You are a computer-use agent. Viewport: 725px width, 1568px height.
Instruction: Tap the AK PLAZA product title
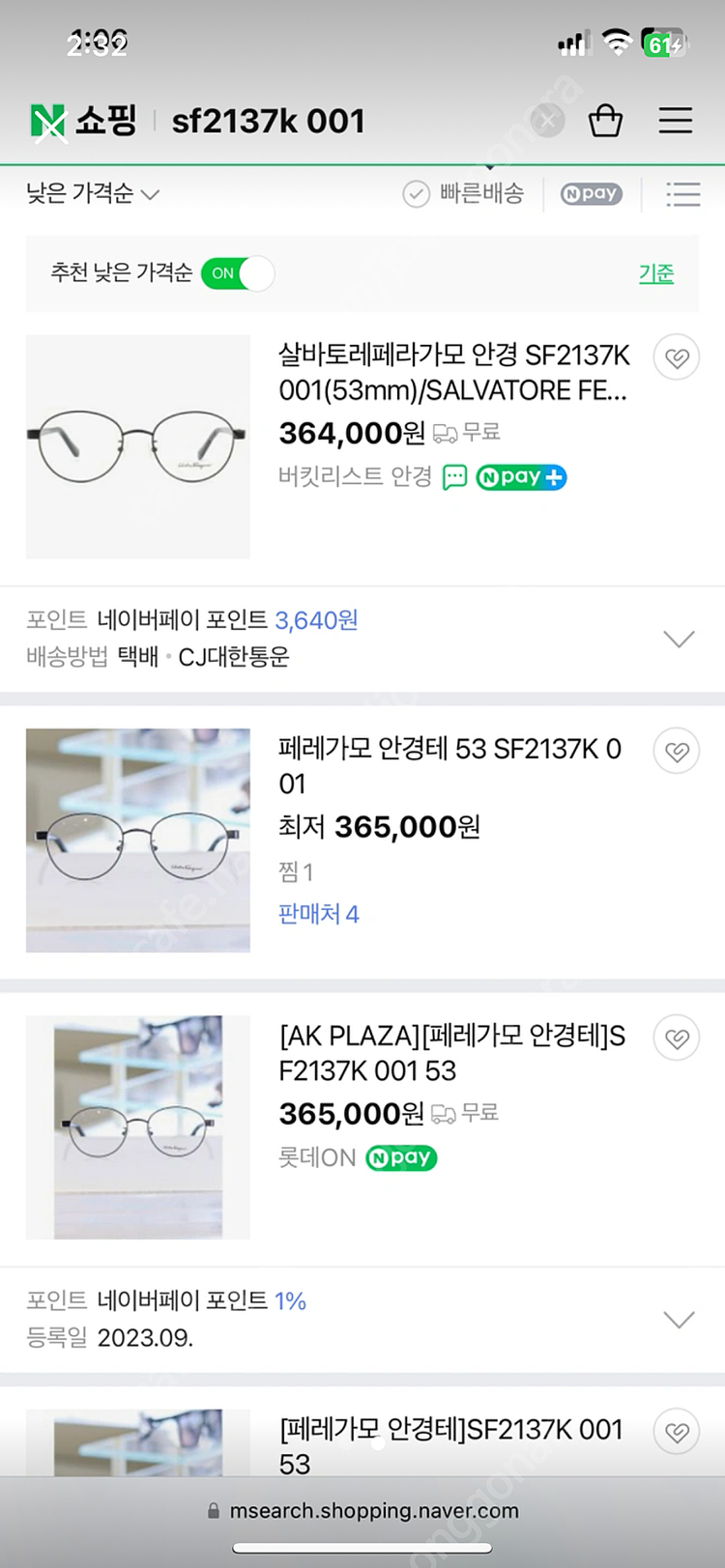coord(450,1053)
